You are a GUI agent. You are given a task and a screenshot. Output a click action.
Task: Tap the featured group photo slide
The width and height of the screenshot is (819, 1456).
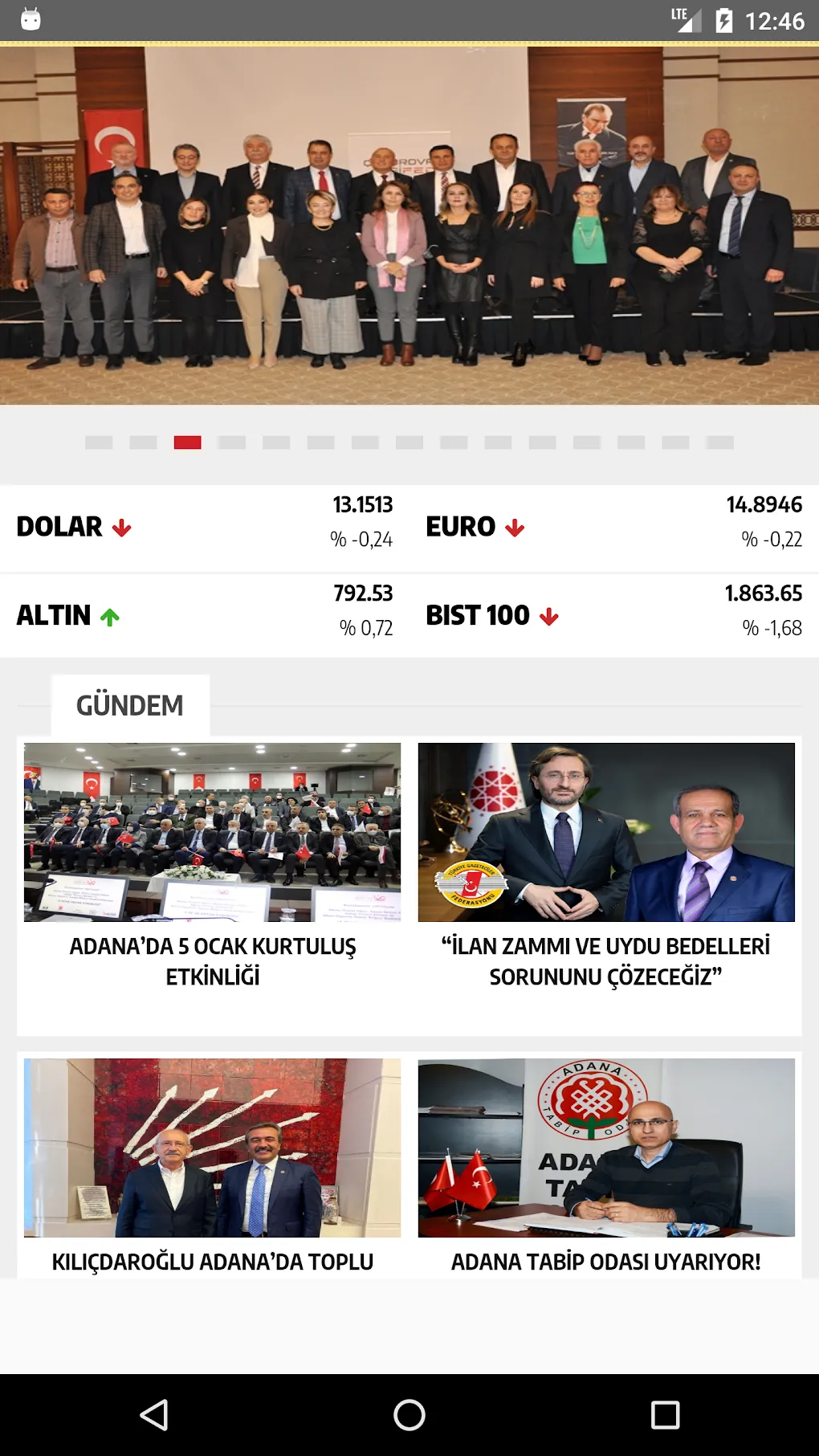click(409, 225)
